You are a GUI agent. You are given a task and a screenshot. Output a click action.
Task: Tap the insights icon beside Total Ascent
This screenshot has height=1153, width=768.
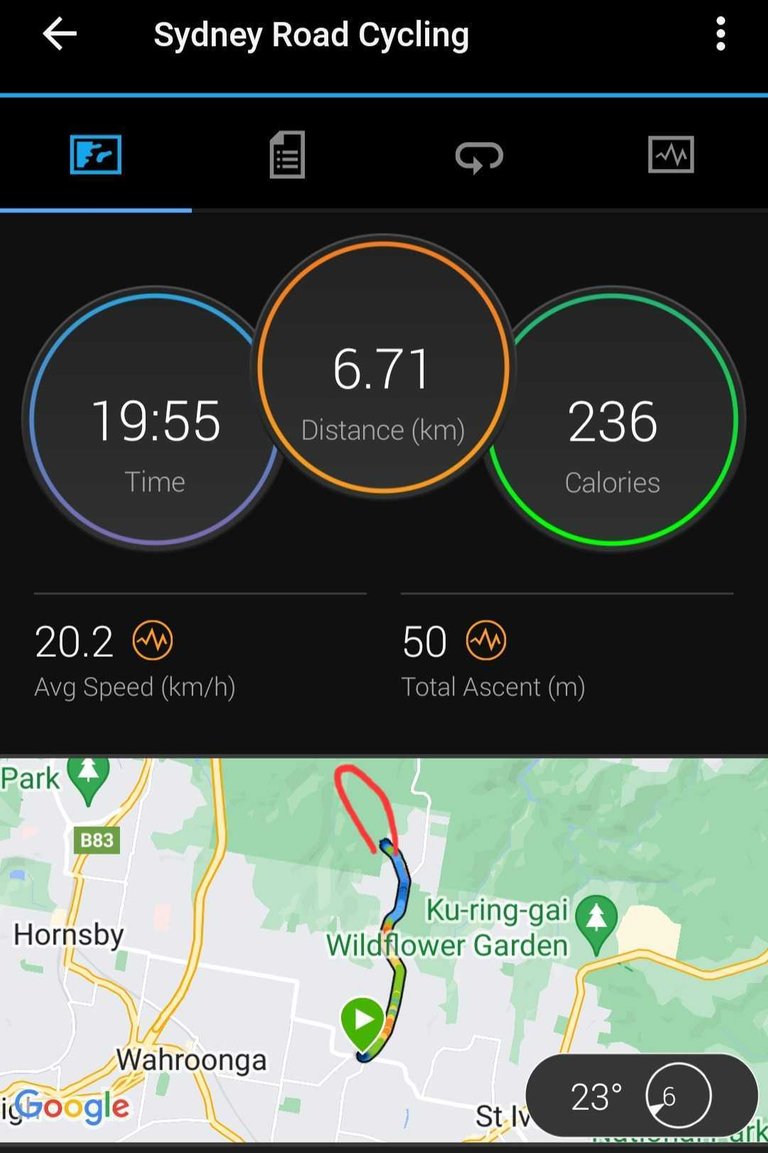487,641
